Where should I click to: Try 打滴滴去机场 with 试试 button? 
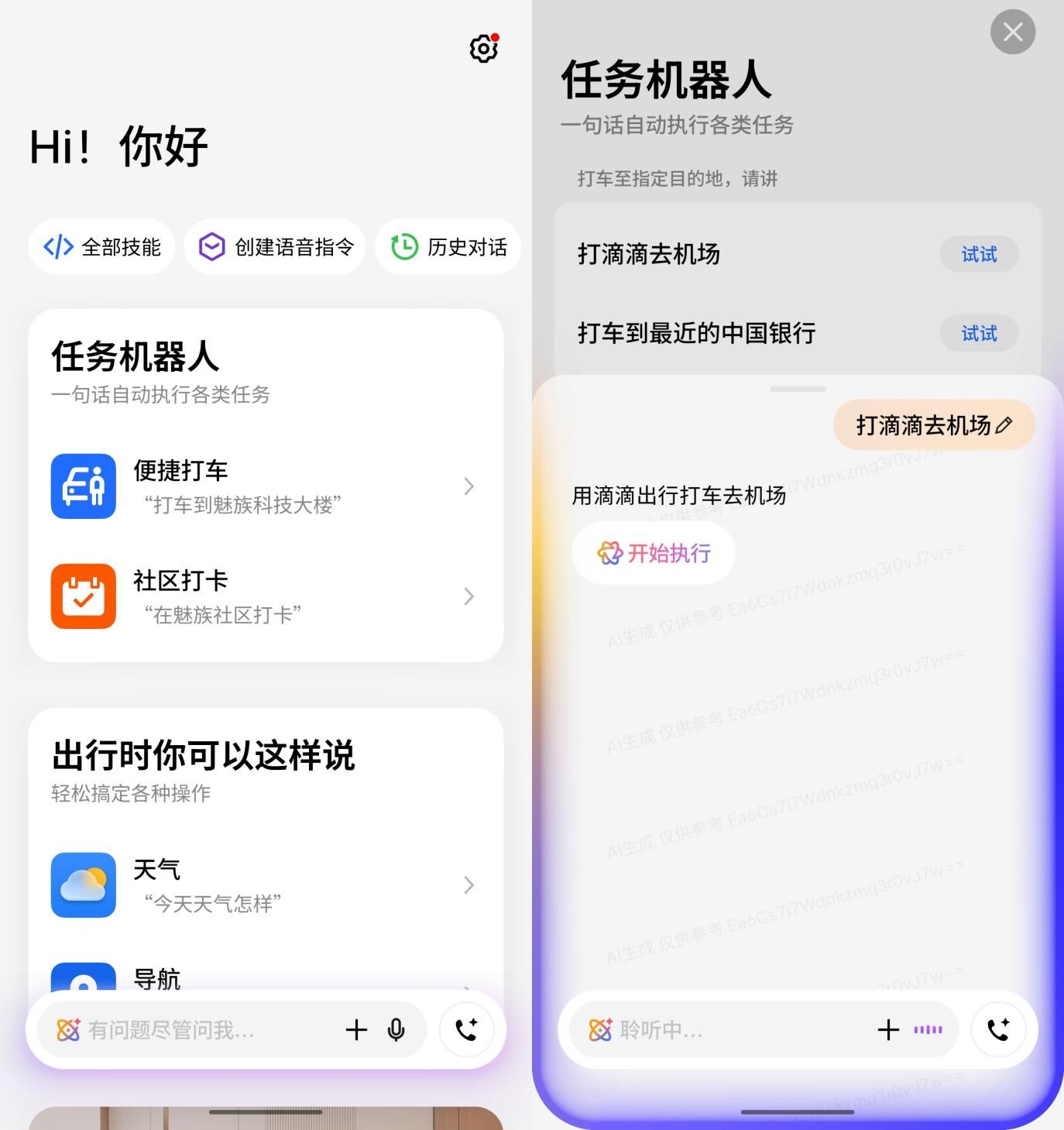979,254
